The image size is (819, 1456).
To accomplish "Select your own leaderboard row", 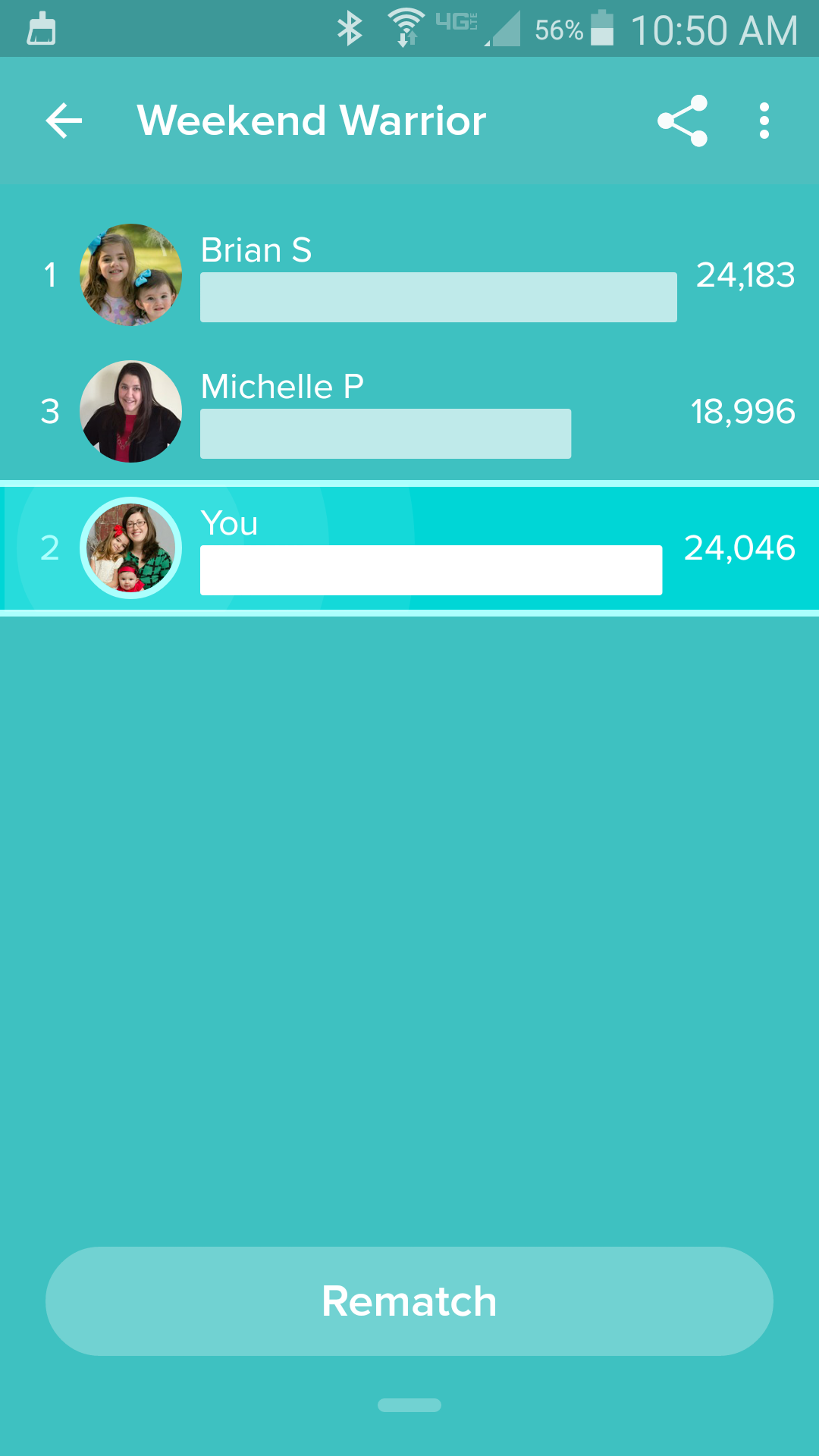I will click(x=409, y=548).
